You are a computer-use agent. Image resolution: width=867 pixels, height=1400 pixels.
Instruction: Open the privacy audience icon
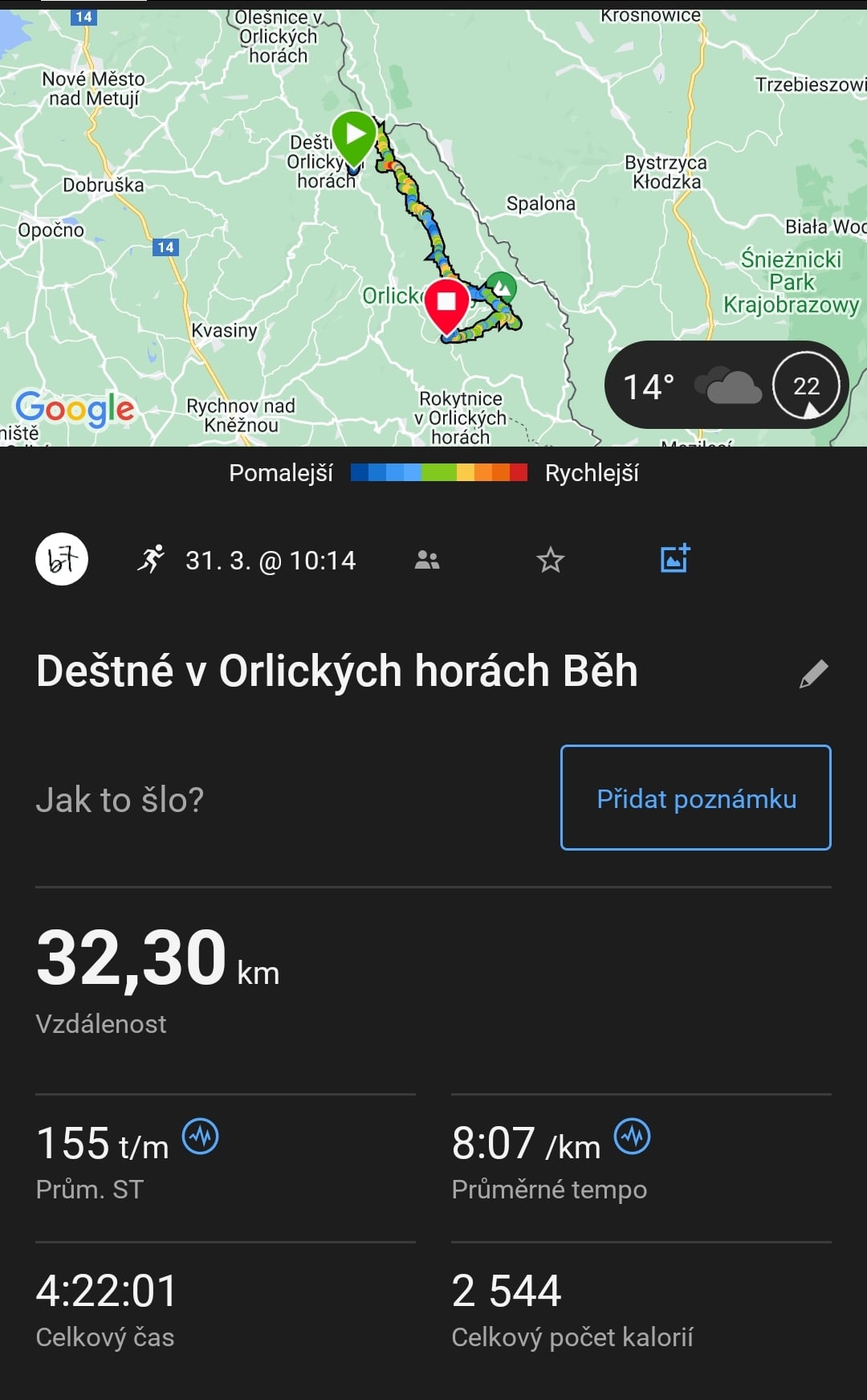[x=427, y=560]
